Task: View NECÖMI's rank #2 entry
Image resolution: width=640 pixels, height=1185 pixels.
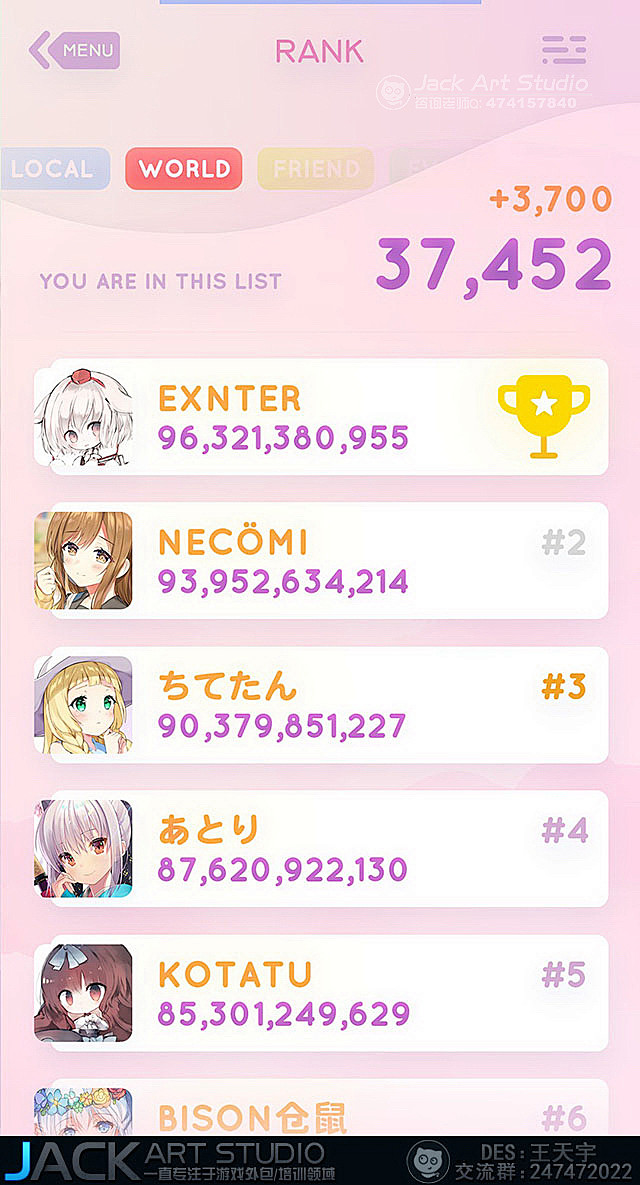Action: pos(320,561)
